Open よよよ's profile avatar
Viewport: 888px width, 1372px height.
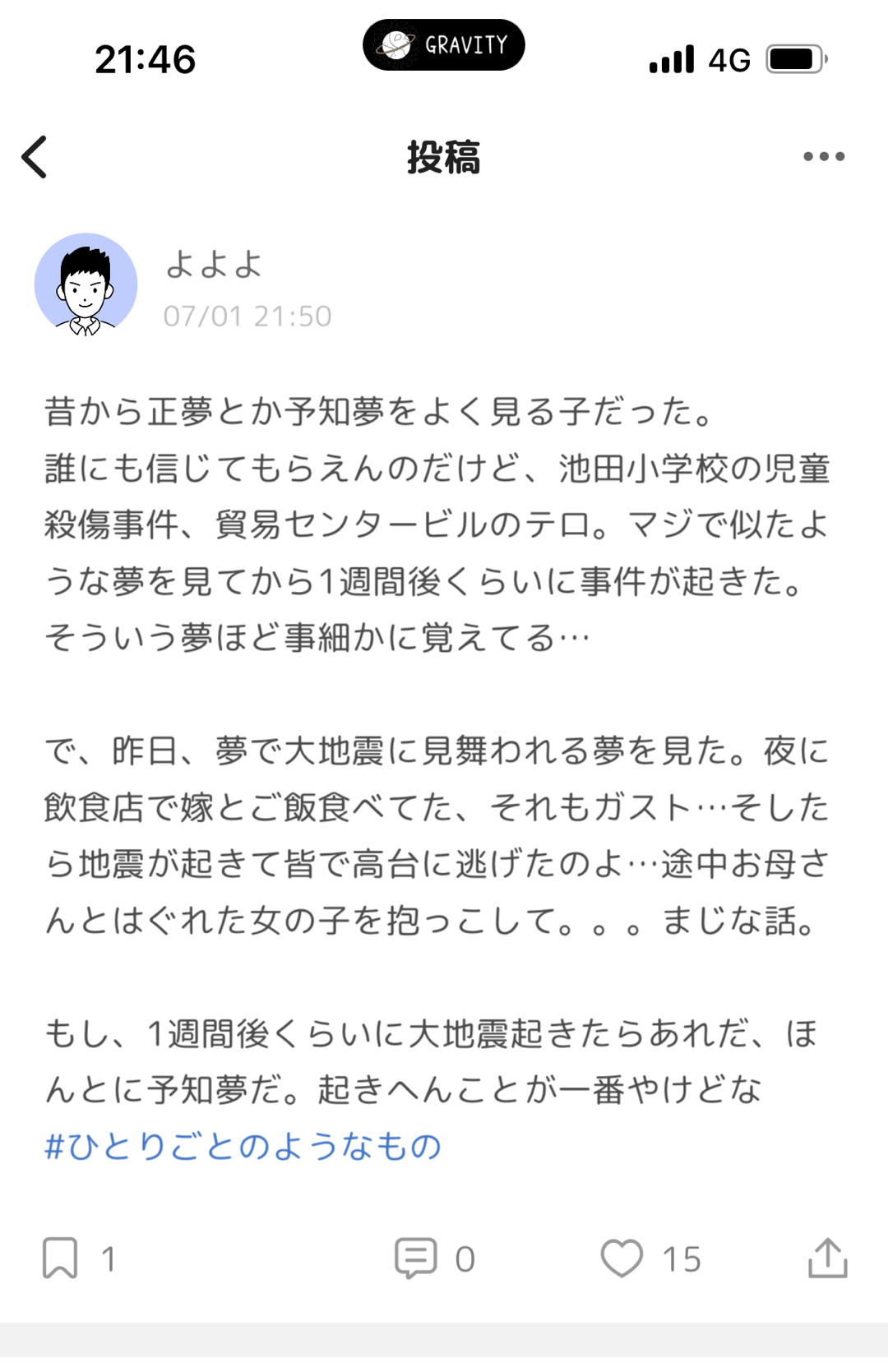click(x=86, y=284)
